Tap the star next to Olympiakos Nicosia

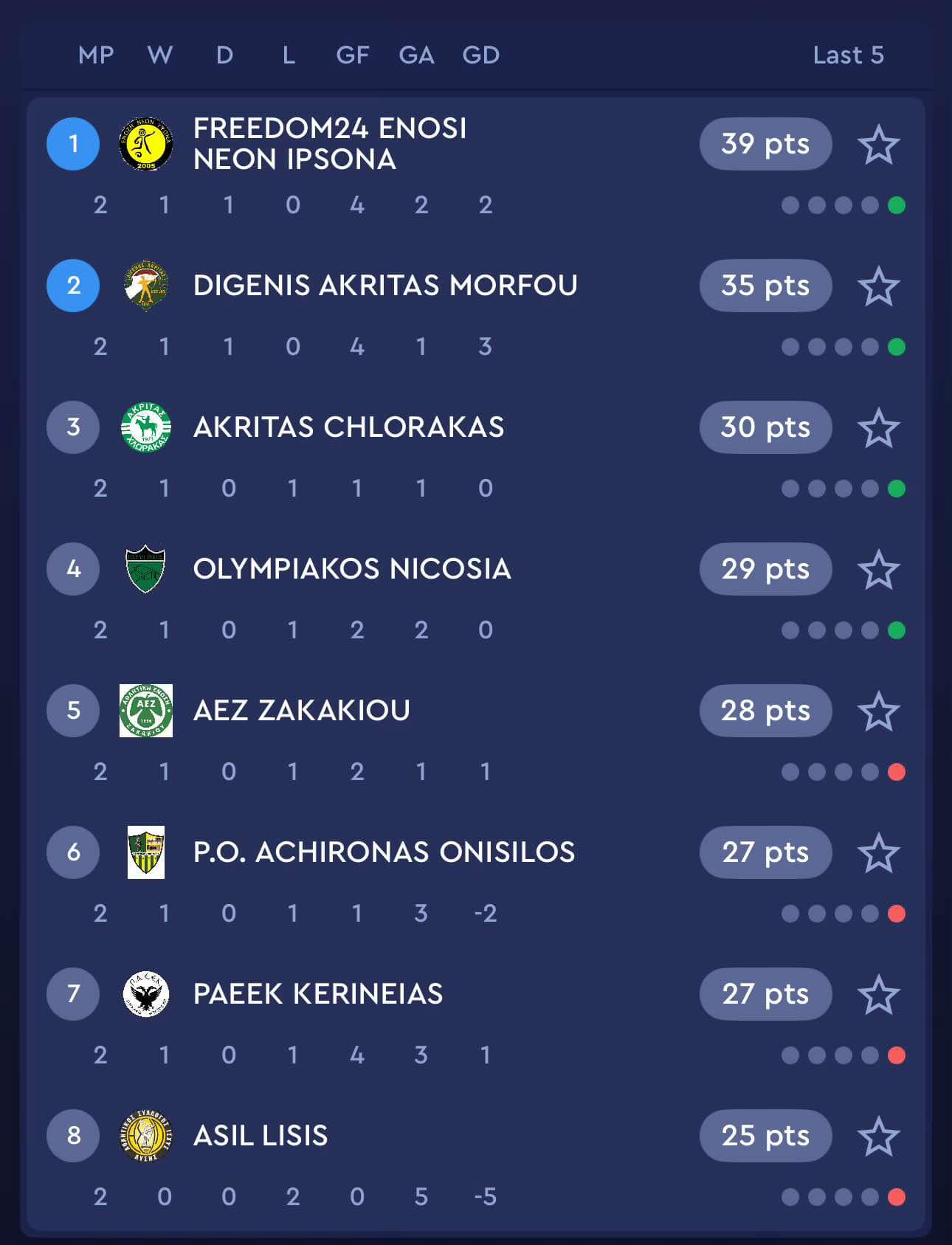coord(878,570)
